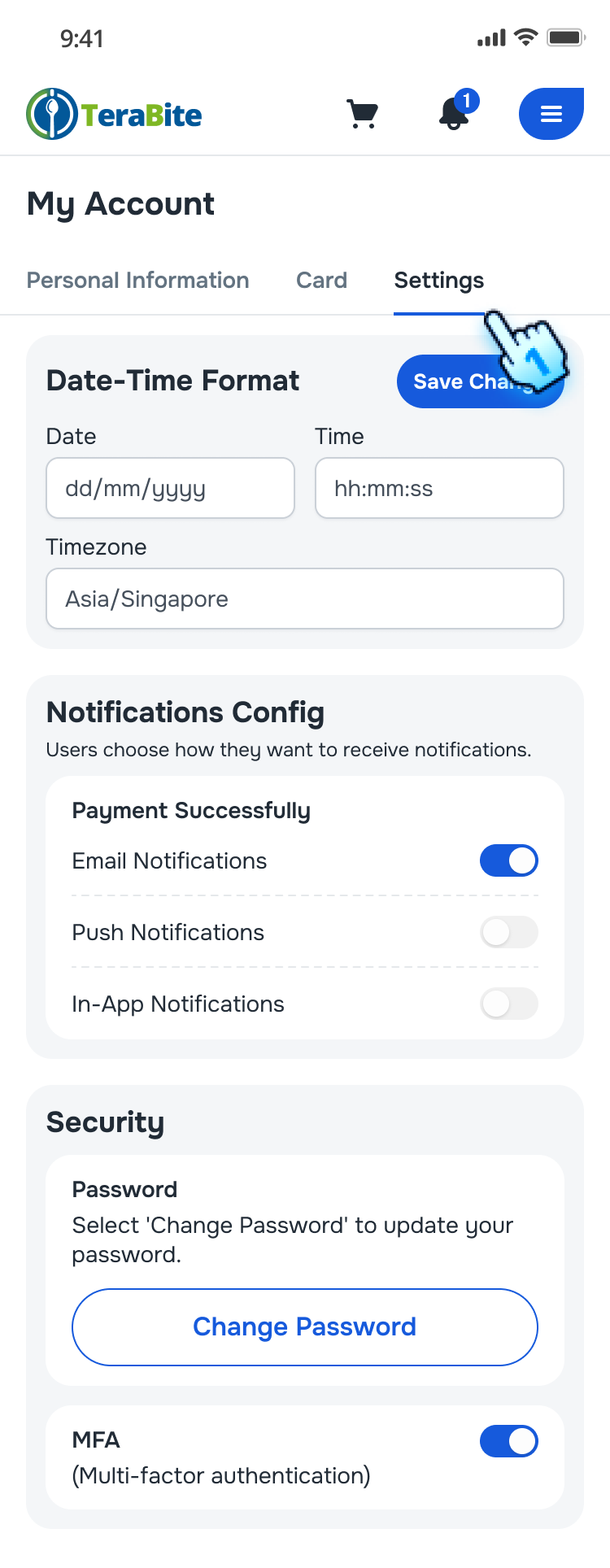The image size is (610, 1568).
Task: Click the My Account heading
Action: [120, 204]
